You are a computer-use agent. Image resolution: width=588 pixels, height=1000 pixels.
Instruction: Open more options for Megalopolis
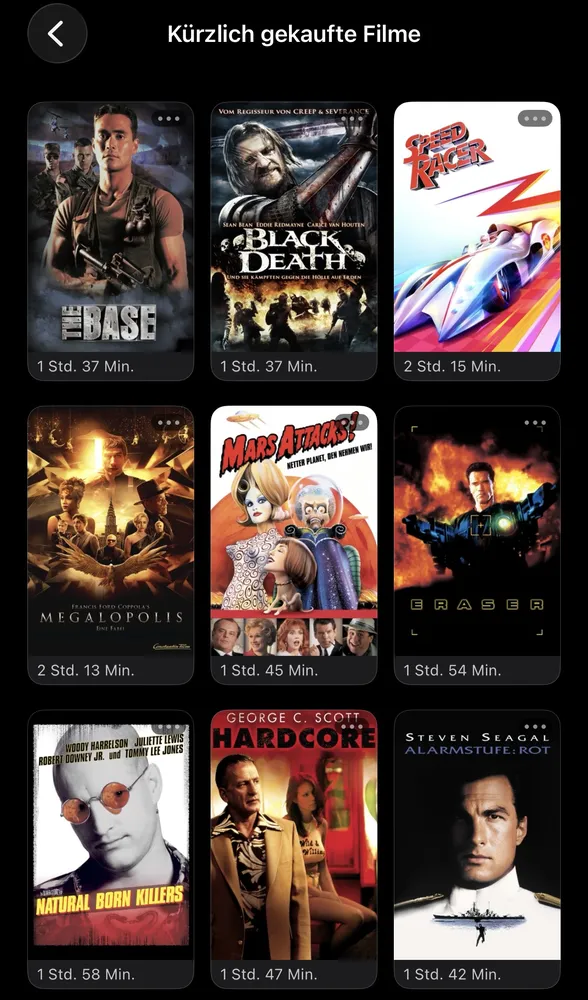[168, 423]
